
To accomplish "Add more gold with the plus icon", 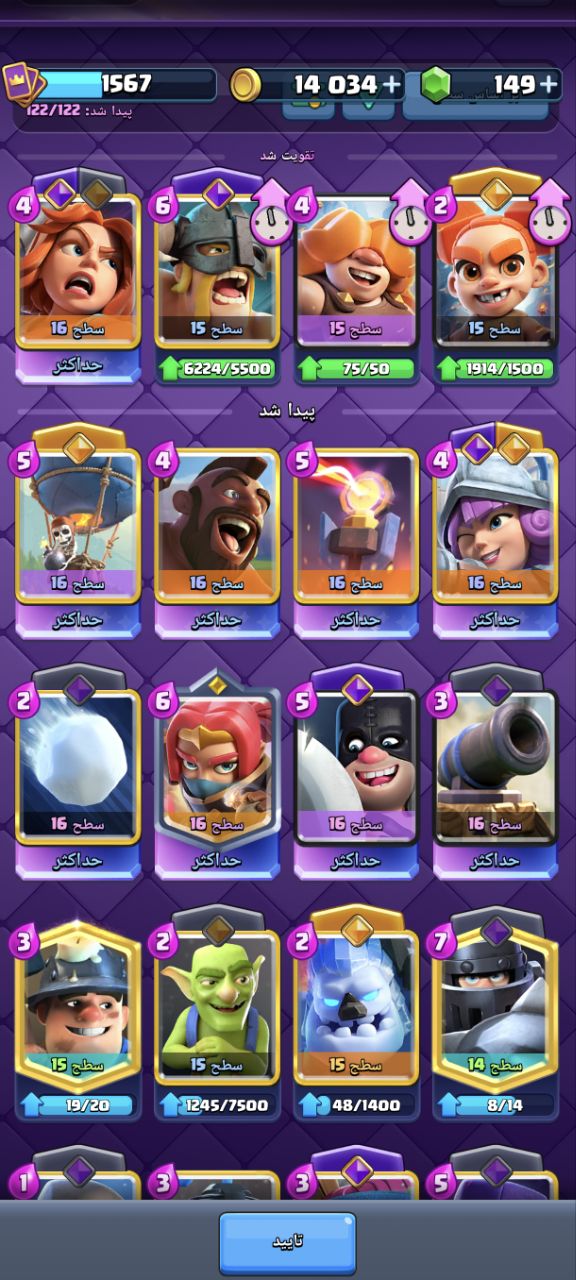I will tap(390, 85).
